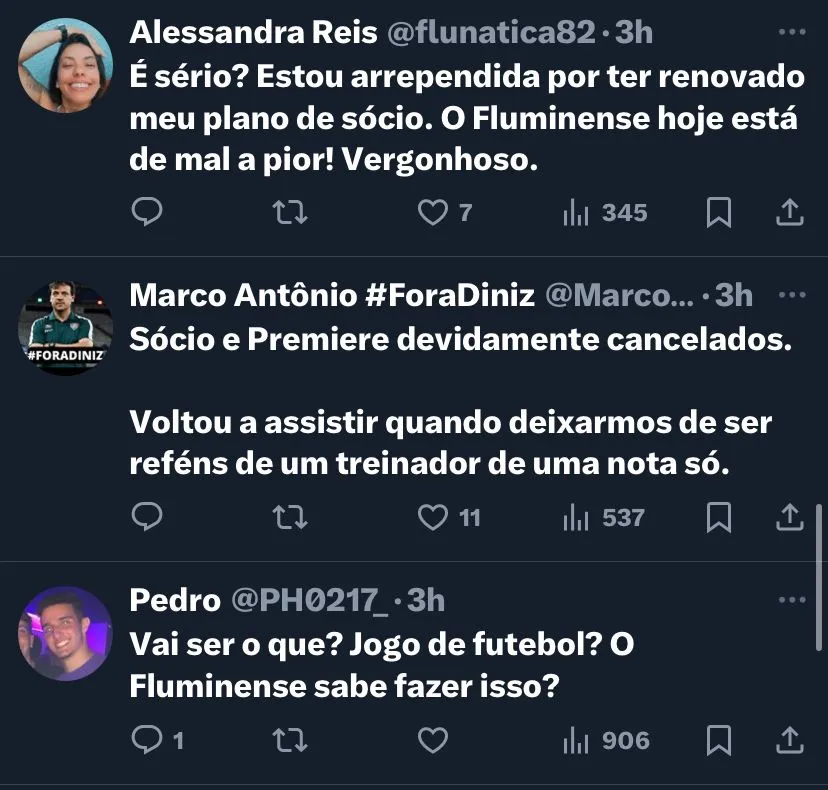Reply to Pedro's tweet
Screen dimensions: 828x790
pos(147,740)
